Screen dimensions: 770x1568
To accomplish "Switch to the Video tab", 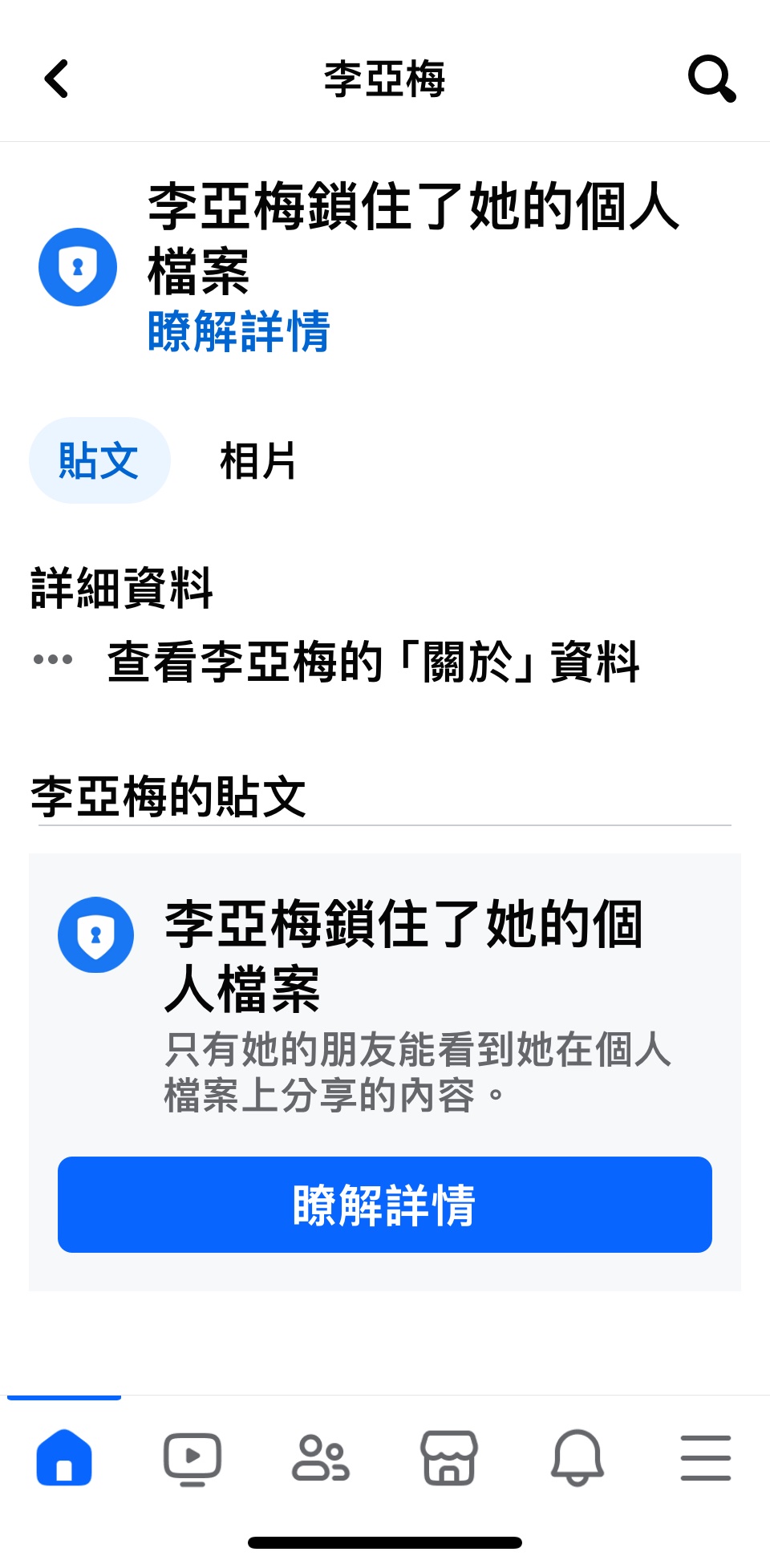I will click(x=192, y=1458).
